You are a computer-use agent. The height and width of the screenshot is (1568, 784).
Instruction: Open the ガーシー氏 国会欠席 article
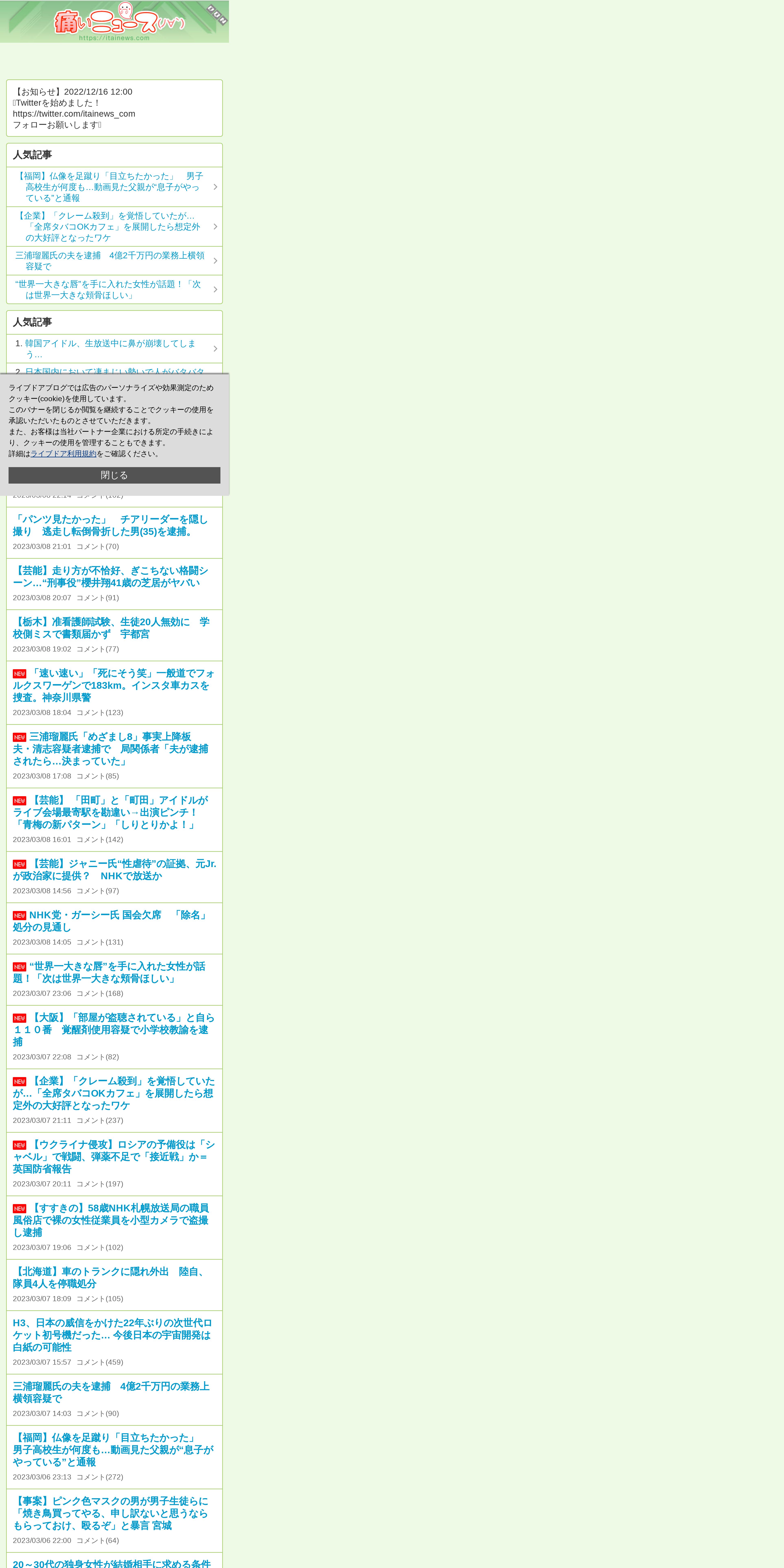point(111,921)
